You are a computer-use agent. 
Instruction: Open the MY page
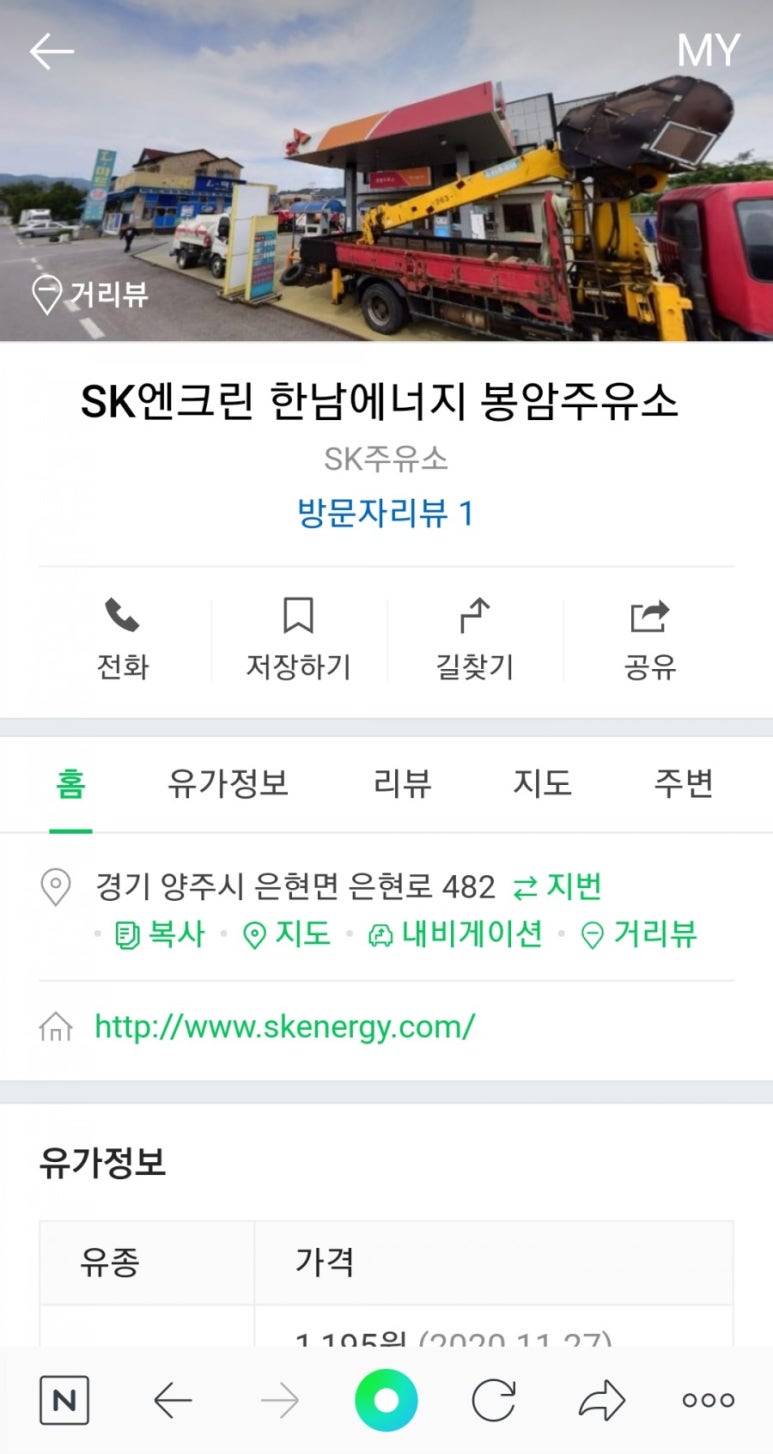click(x=708, y=51)
